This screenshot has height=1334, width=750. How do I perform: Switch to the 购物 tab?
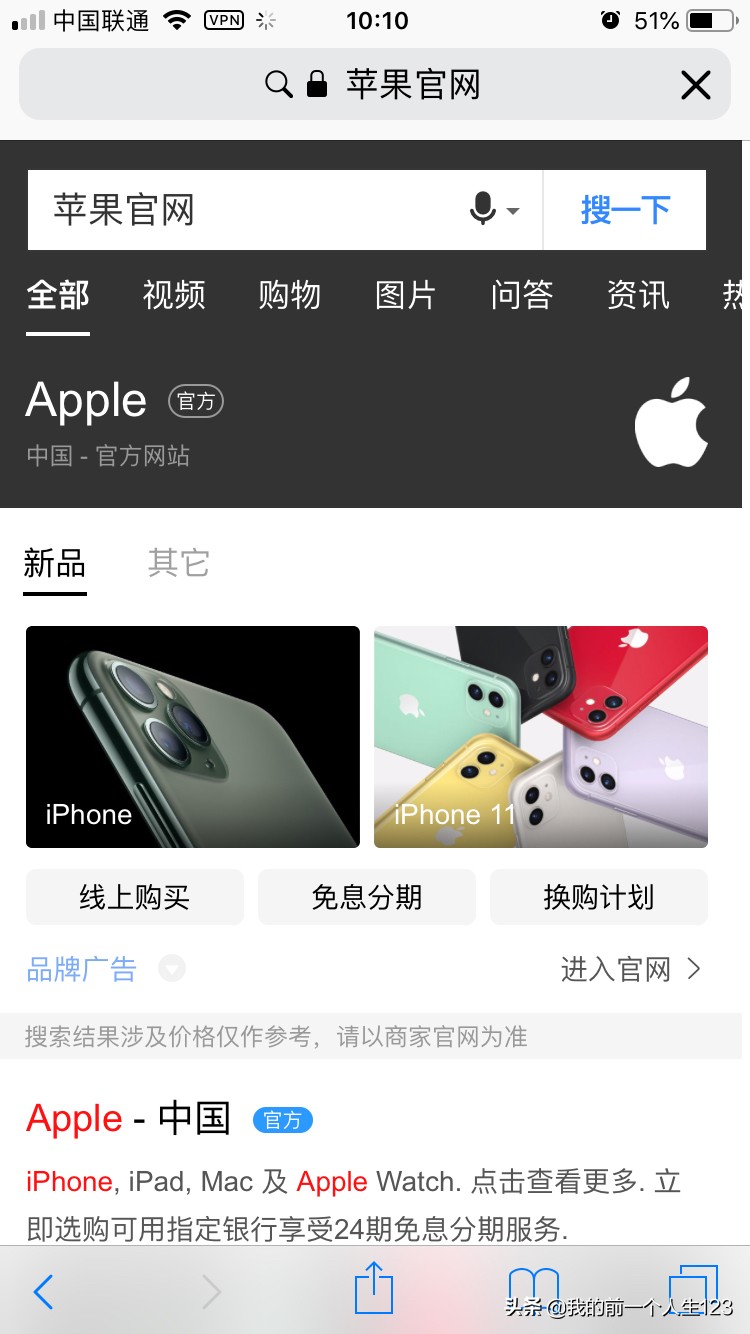click(290, 295)
